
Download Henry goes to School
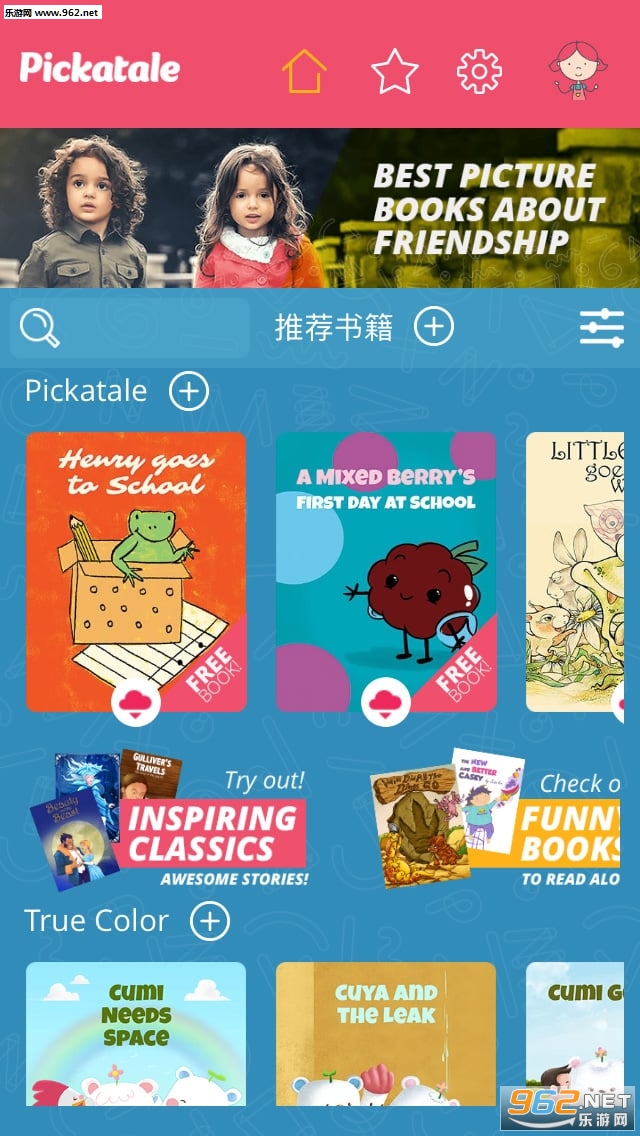pos(136,705)
